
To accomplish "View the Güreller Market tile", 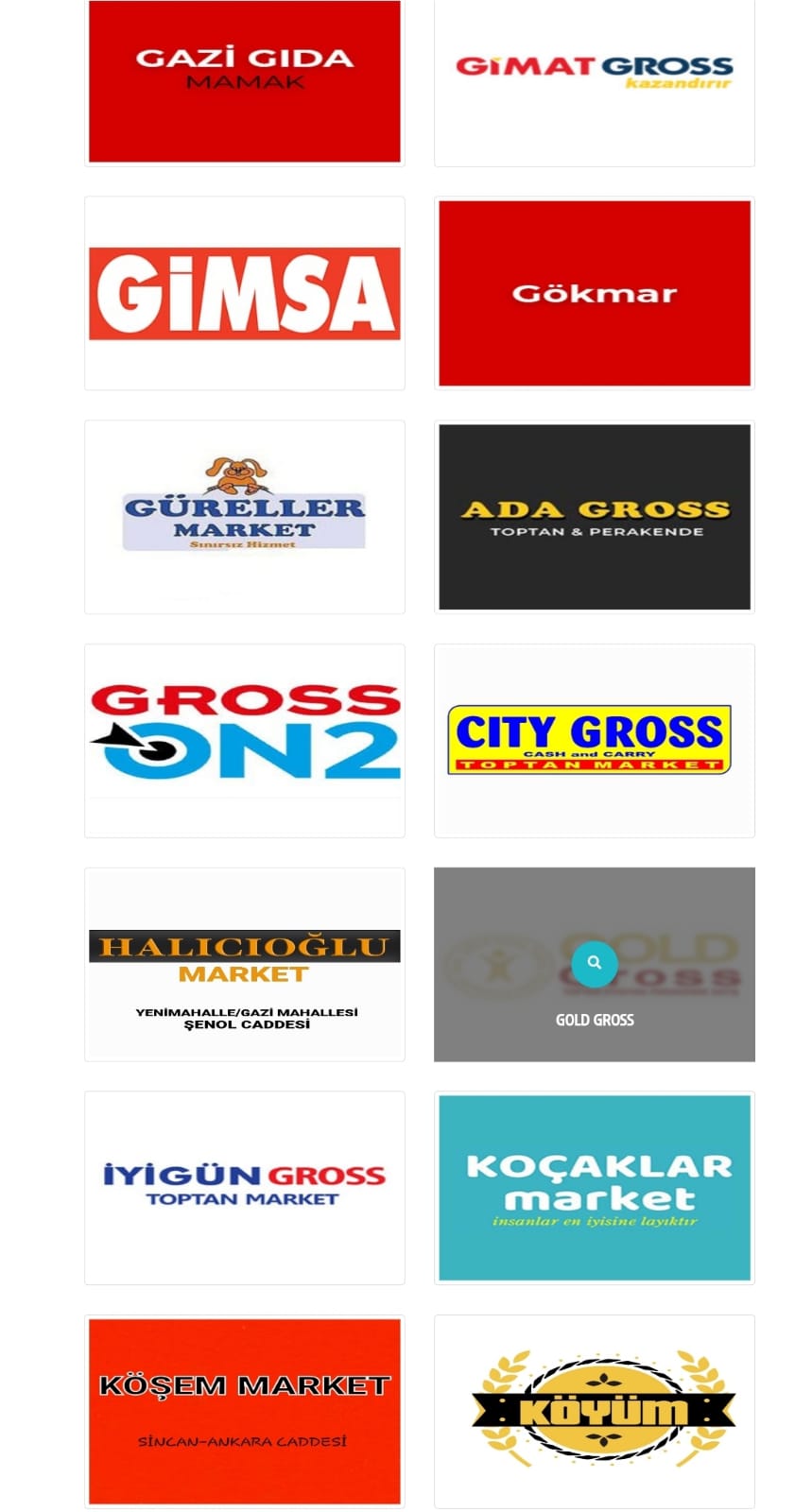I will coord(244,517).
